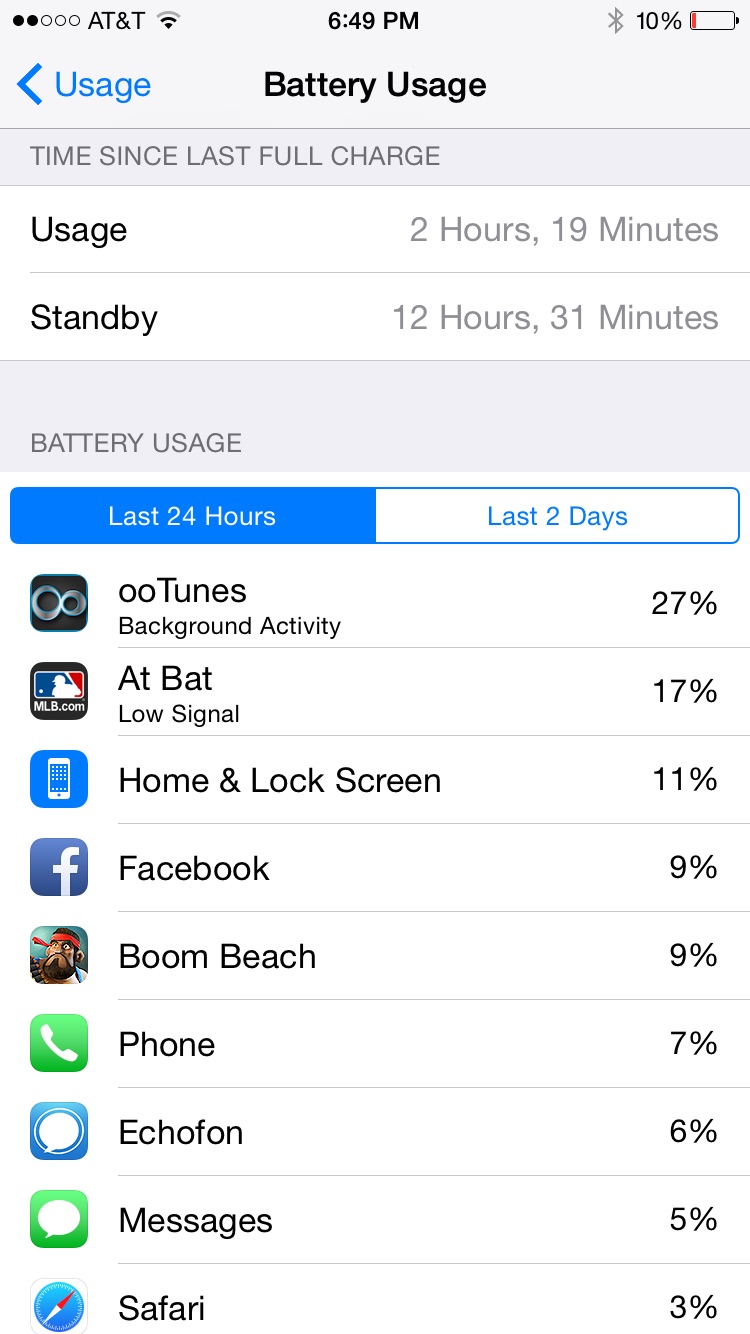The width and height of the screenshot is (750, 1334).
Task: Select the Last 24 Hours segment
Action: coord(193,516)
